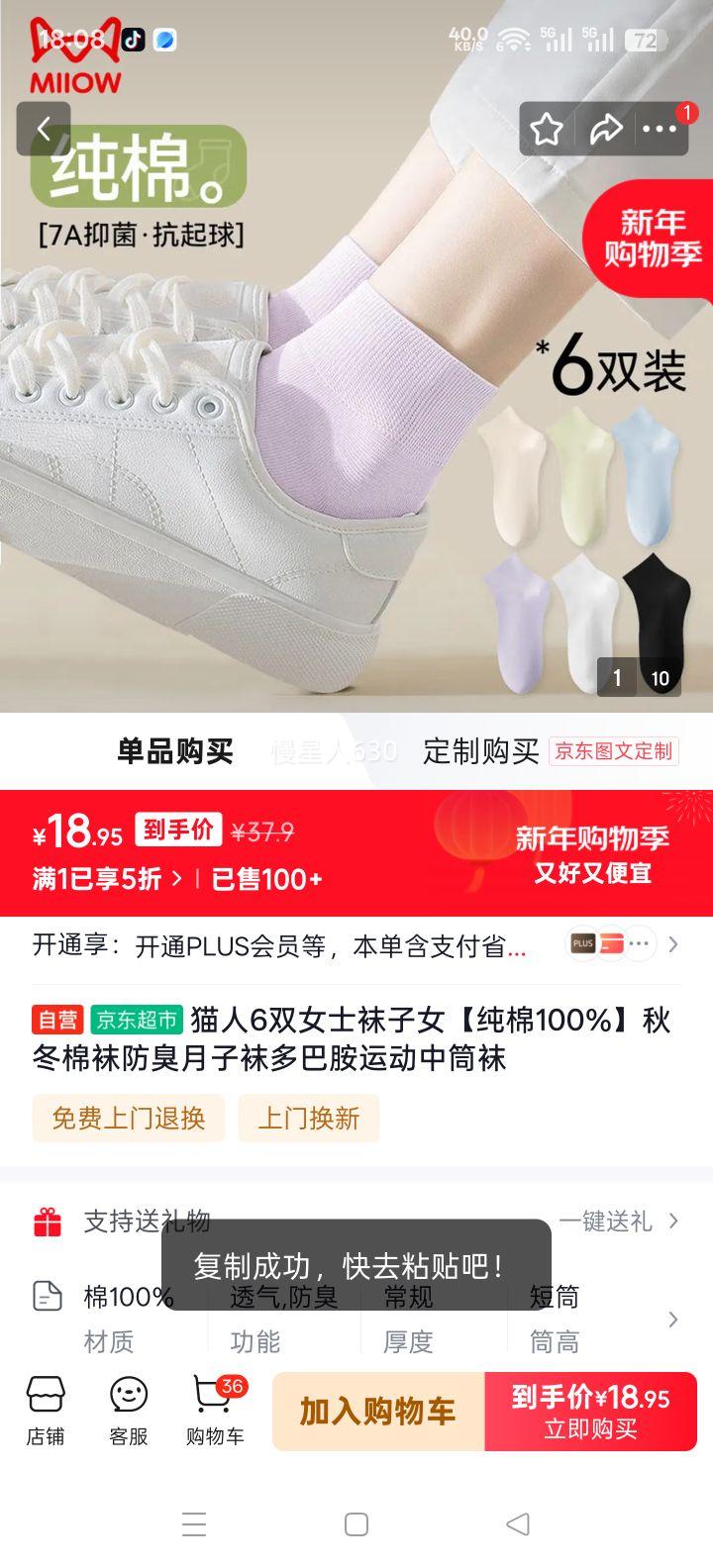
Task: Contact customer service using the 客服 icon
Action: [x=127, y=1413]
